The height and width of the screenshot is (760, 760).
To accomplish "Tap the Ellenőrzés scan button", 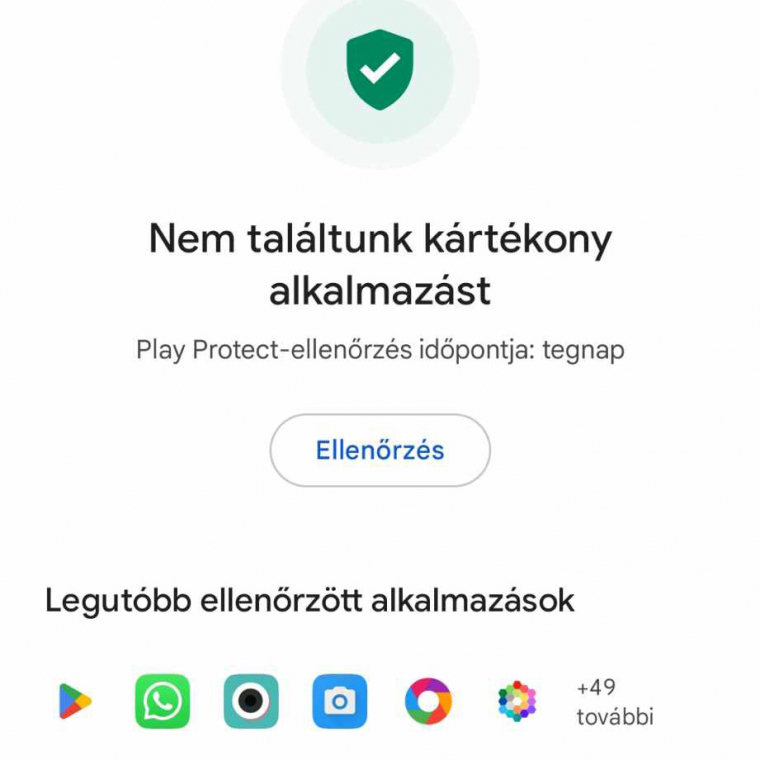I will [x=380, y=450].
